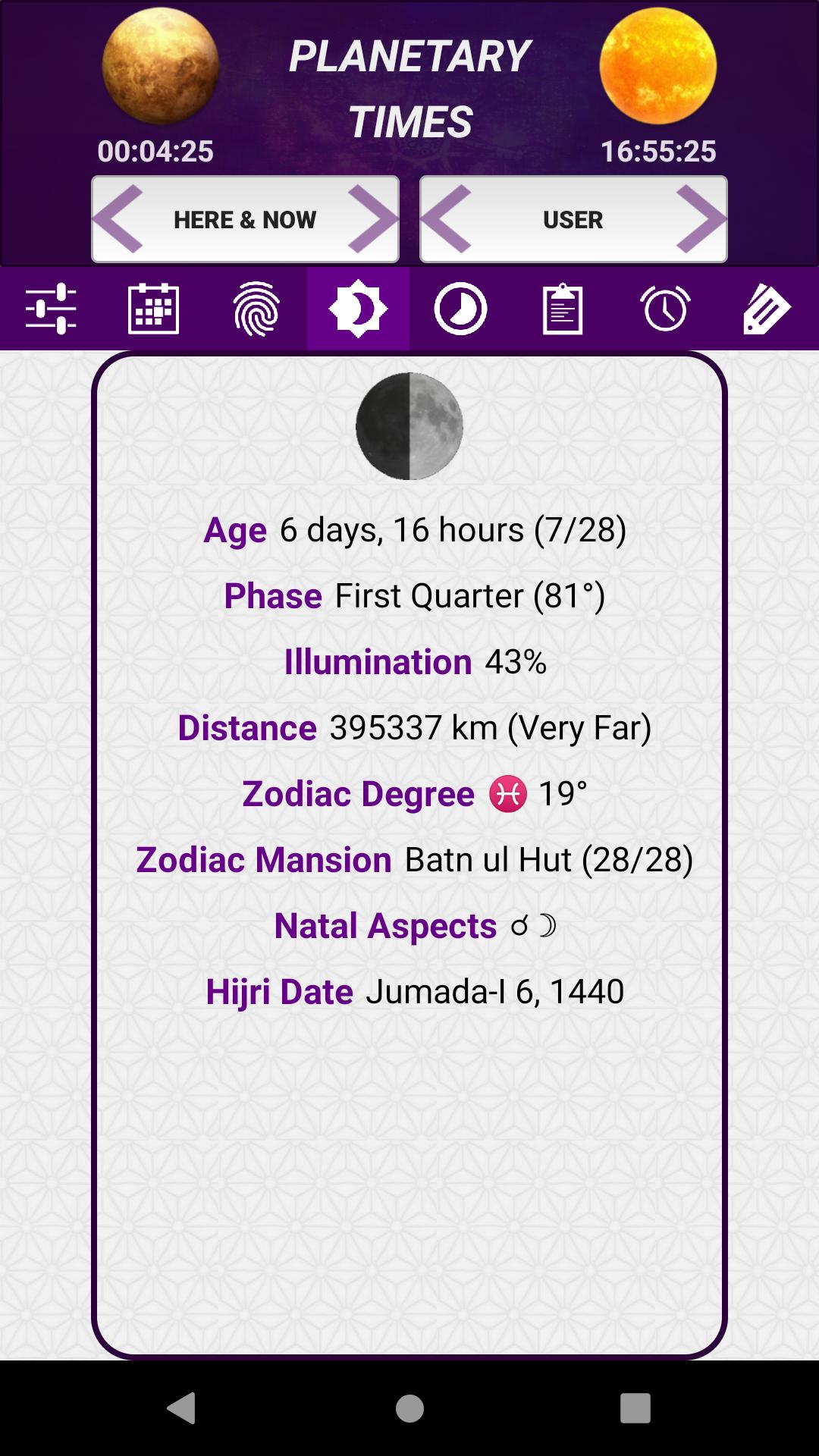
Task: Switch to the pie chart clock tab
Action: pos(460,309)
